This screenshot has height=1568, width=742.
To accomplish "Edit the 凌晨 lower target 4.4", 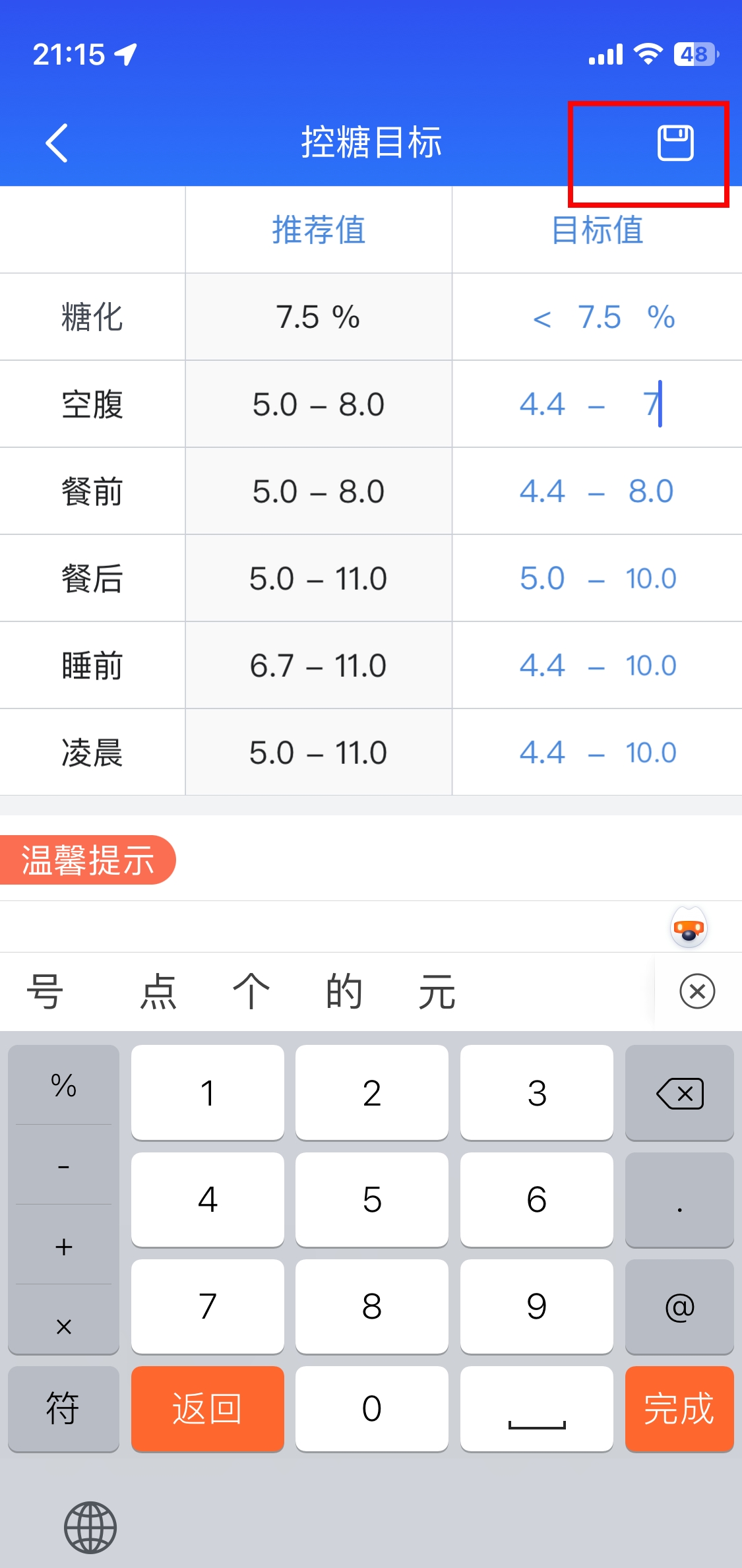I will [542, 753].
